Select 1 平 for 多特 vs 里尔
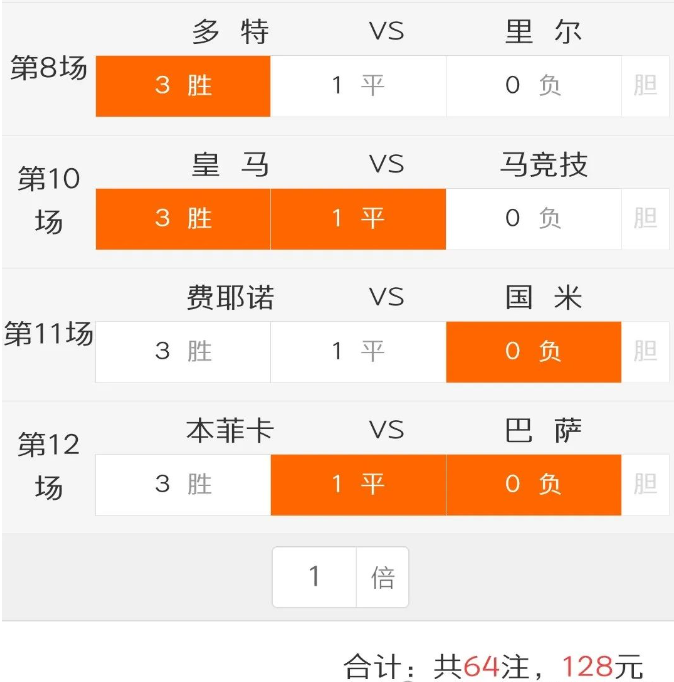The height and width of the screenshot is (682, 674). [x=358, y=86]
